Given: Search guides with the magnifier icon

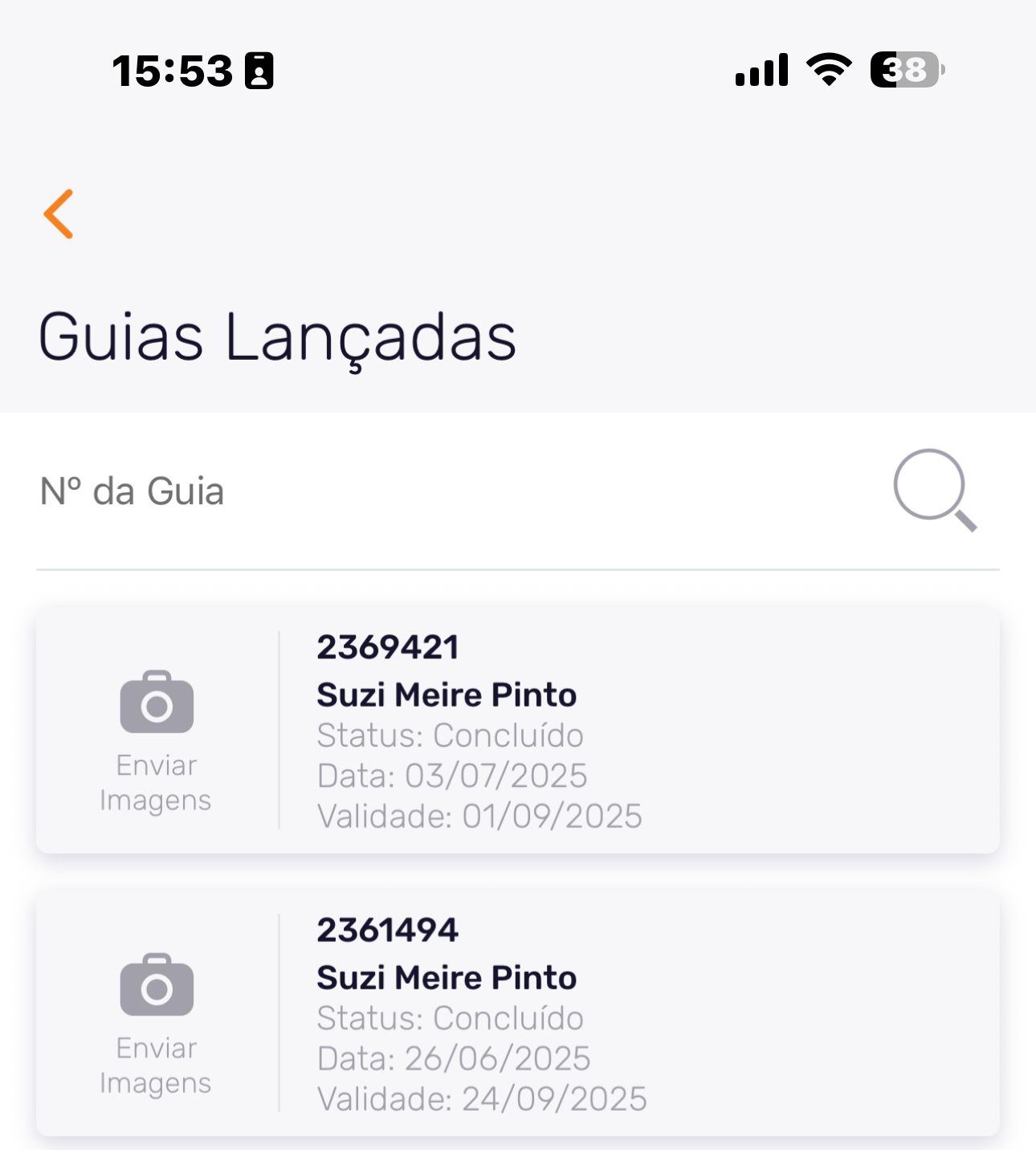Looking at the screenshot, I should pyautogui.click(x=935, y=490).
